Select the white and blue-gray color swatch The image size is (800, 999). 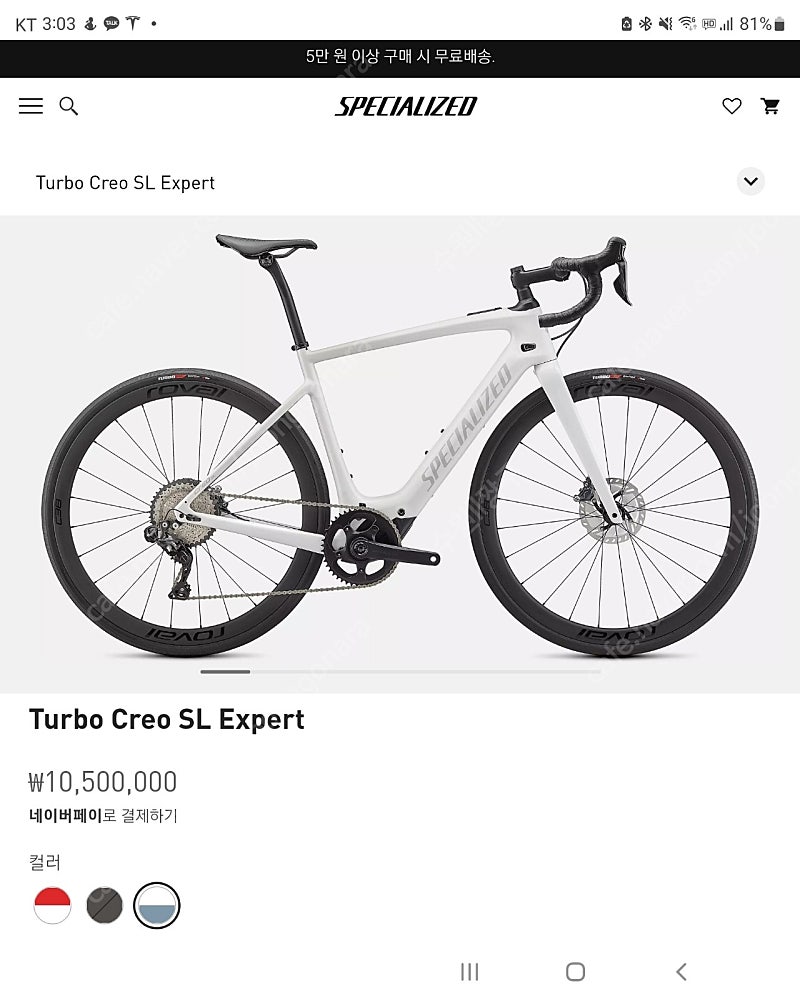point(157,905)
